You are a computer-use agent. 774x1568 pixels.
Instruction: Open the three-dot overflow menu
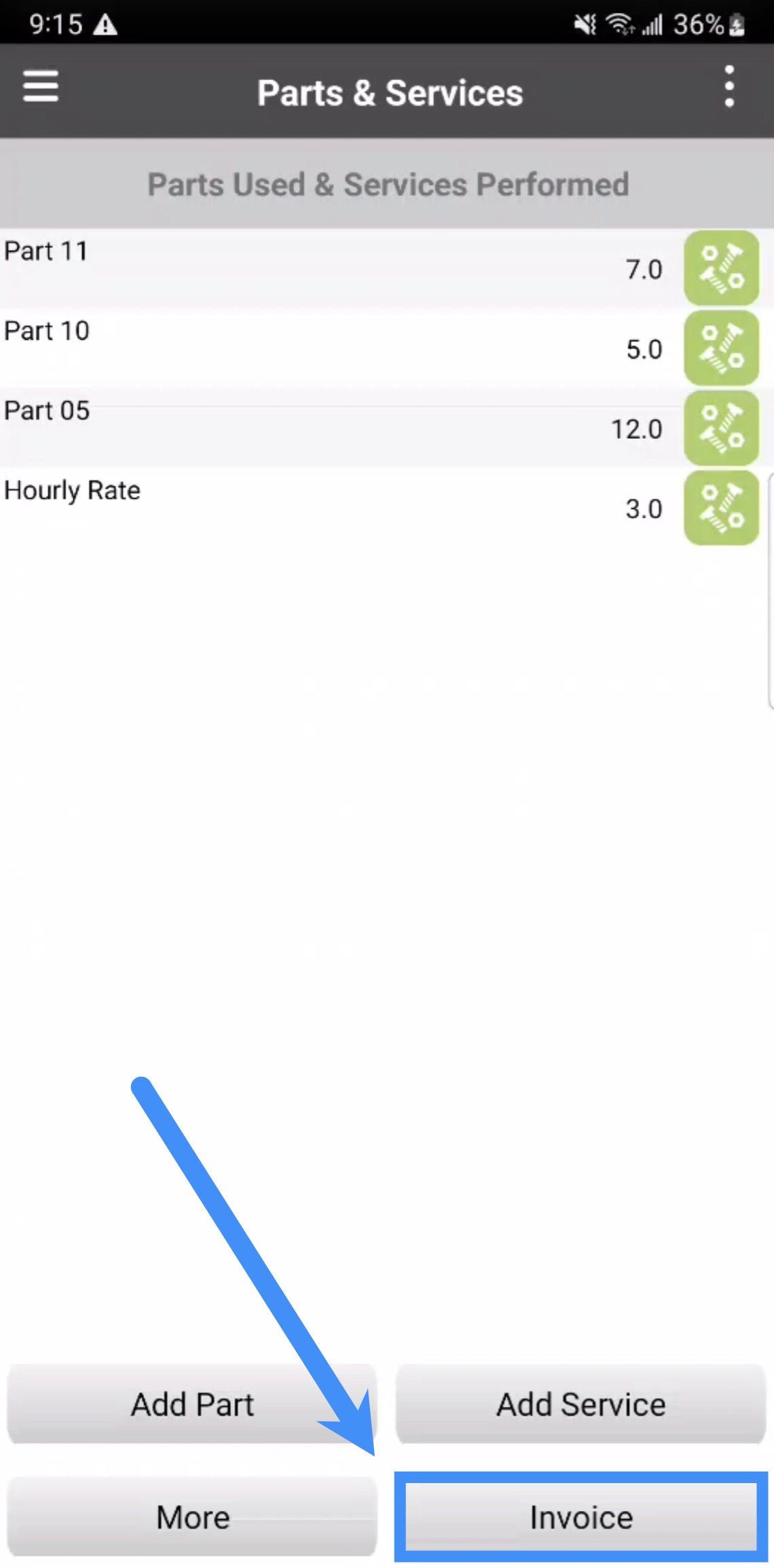[x=729, y=86]
